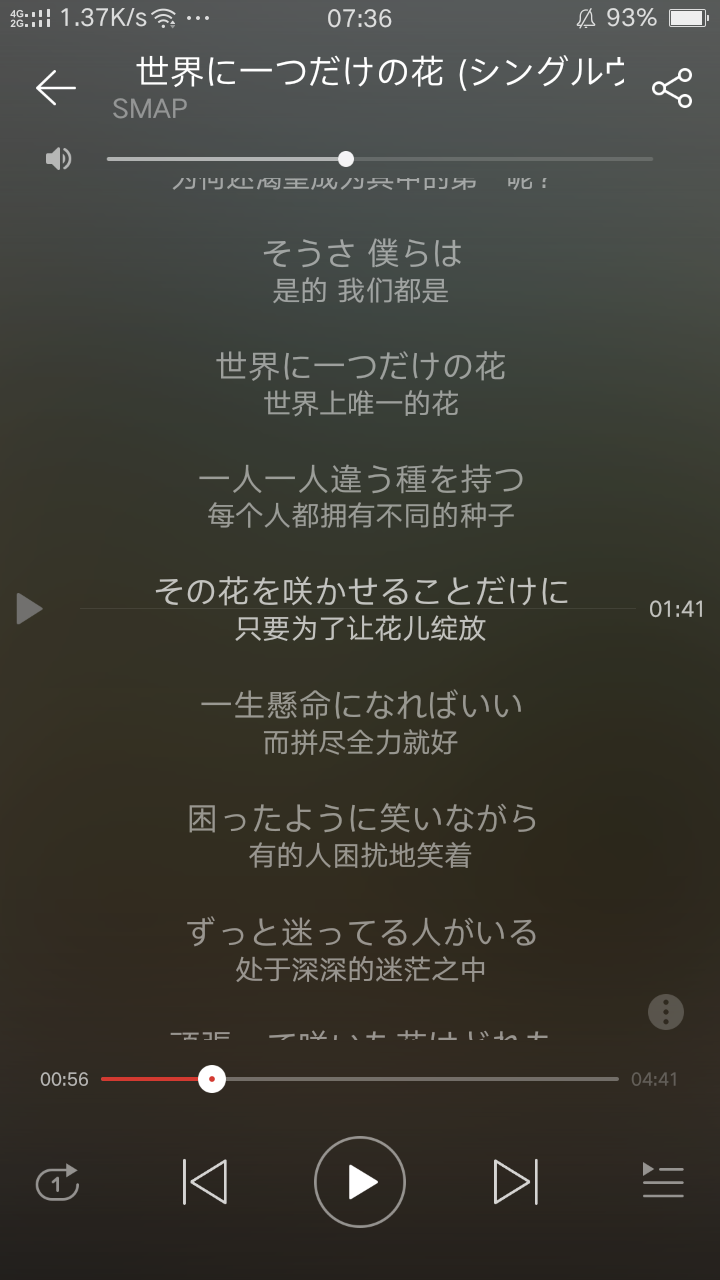This screenshot has width=720, height=1280.
Task: Tap the back arrow to exit lyrics
Action: (55, 87)
